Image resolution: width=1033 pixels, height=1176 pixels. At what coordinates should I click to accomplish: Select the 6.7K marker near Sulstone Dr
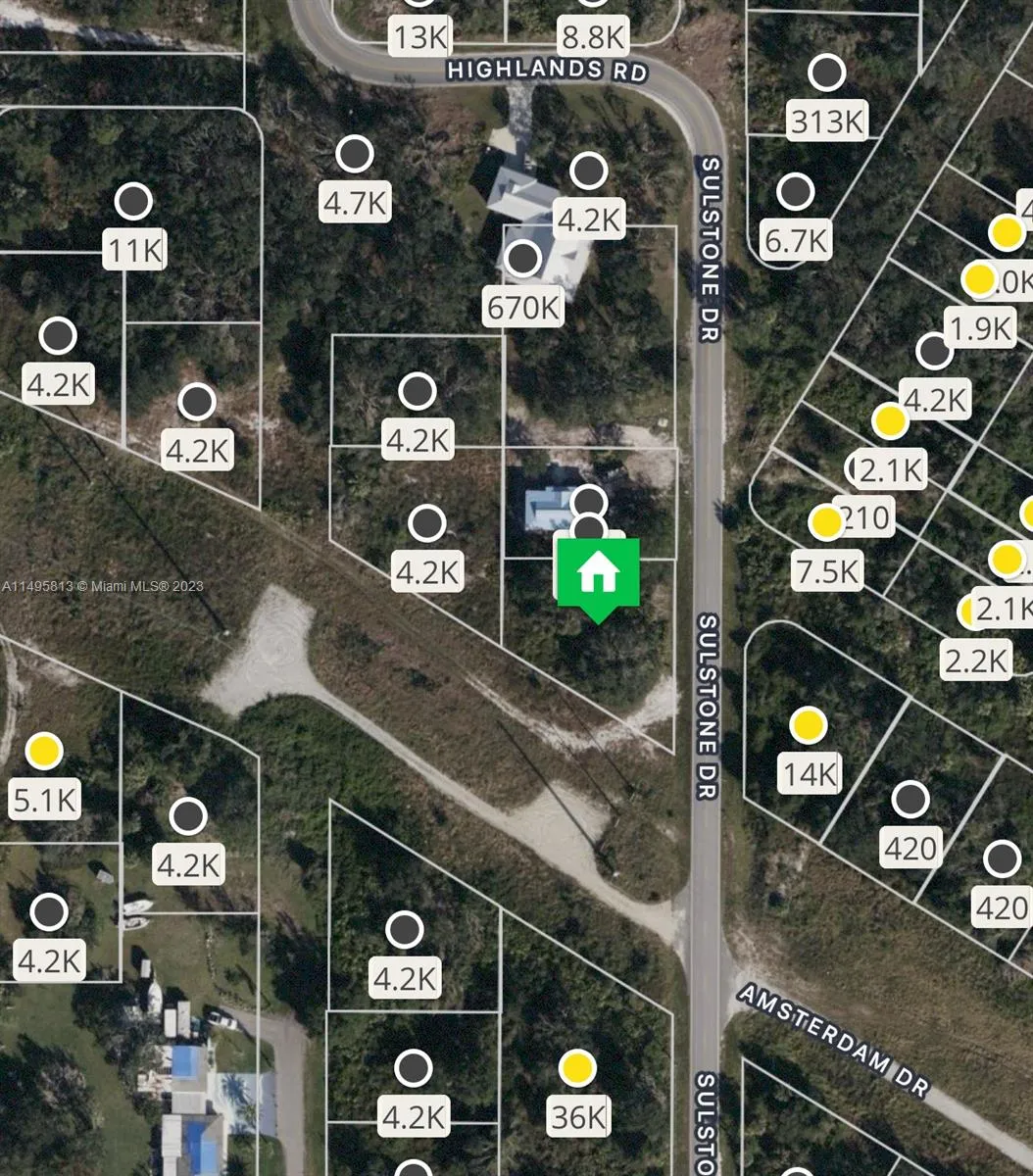point(797,192)
